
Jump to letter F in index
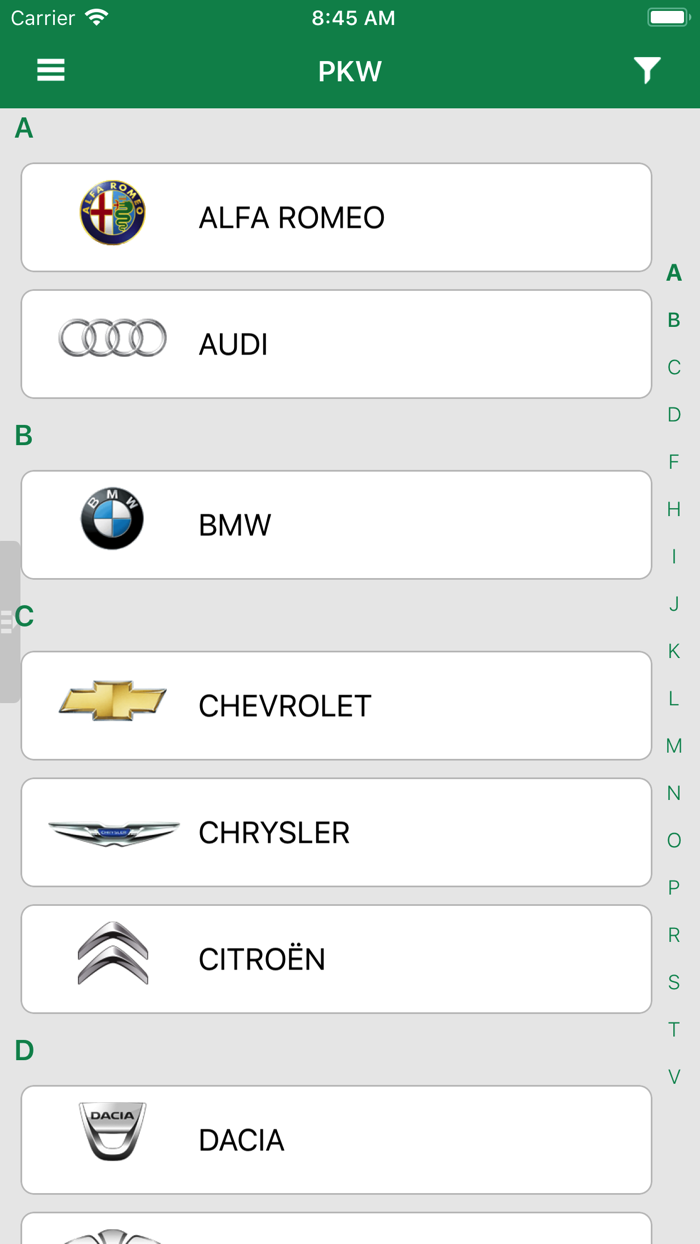[674, 462]
